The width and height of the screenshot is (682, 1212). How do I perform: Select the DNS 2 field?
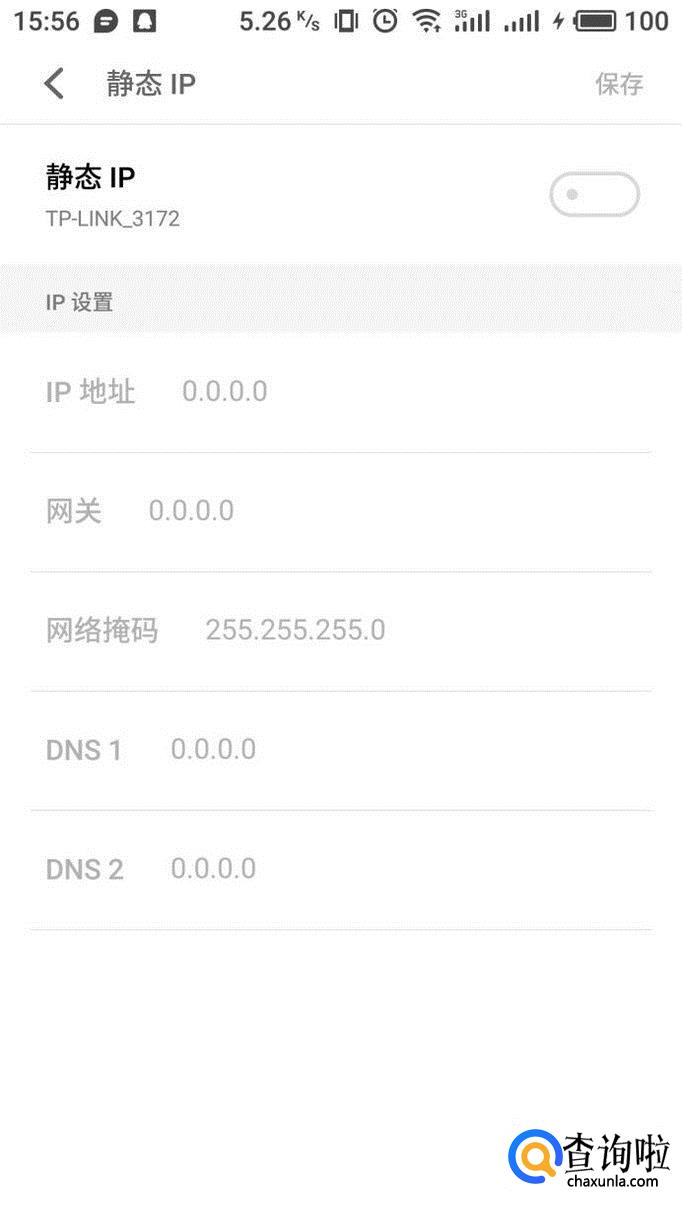(x=340, y=869)
